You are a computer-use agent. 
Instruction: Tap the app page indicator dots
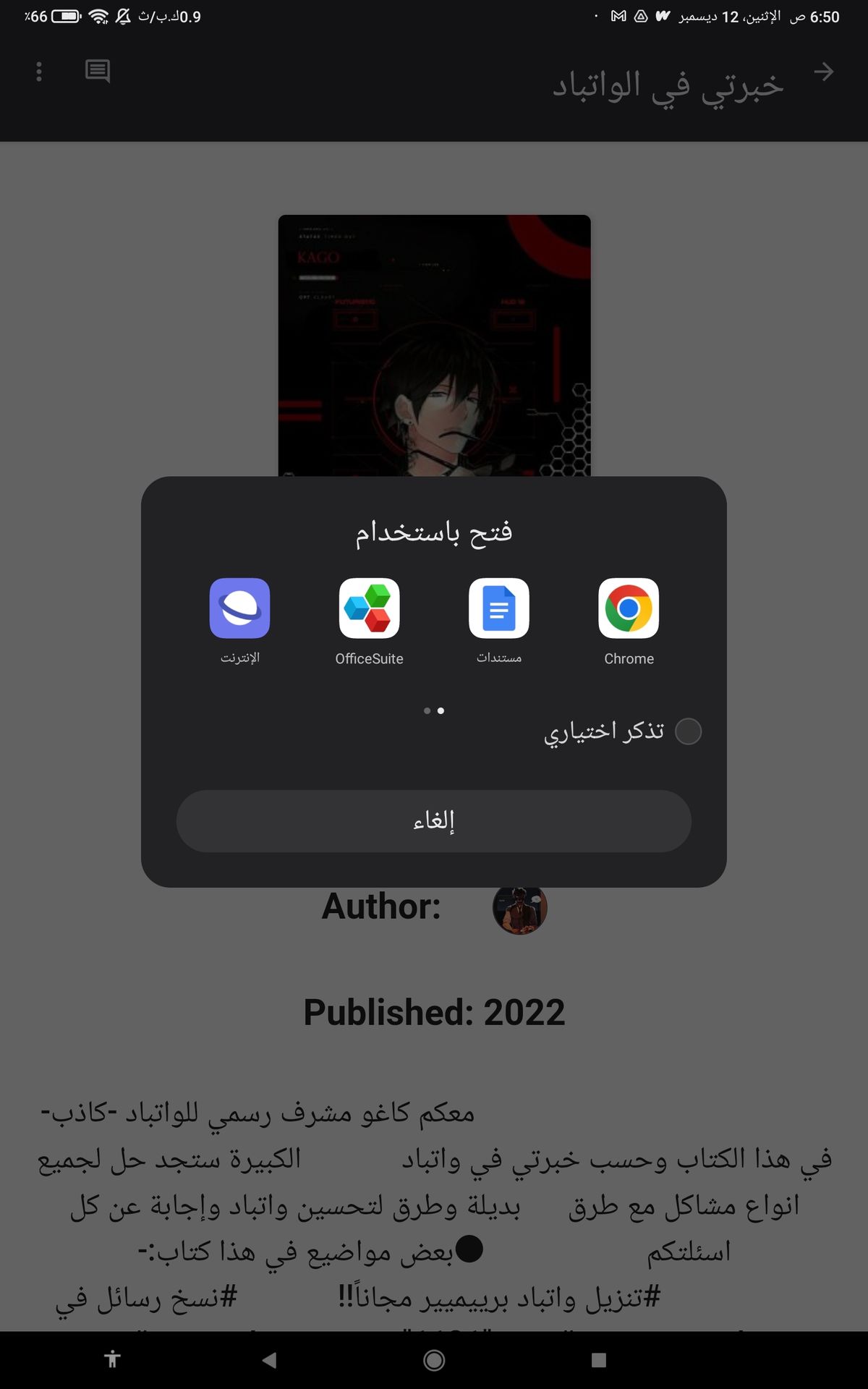[x=434, y=711]
